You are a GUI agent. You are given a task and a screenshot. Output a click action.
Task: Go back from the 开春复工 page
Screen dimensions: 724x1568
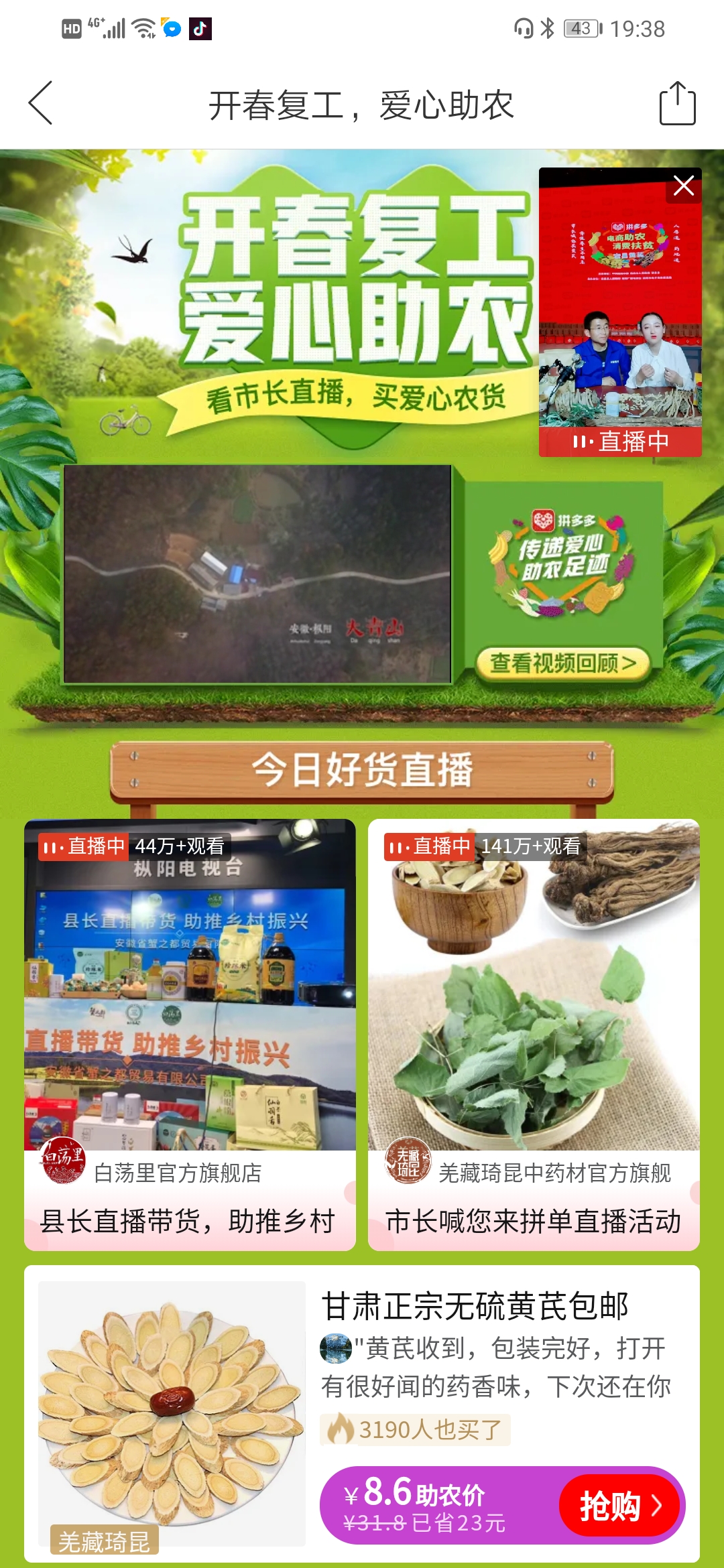tap(40, 104)
